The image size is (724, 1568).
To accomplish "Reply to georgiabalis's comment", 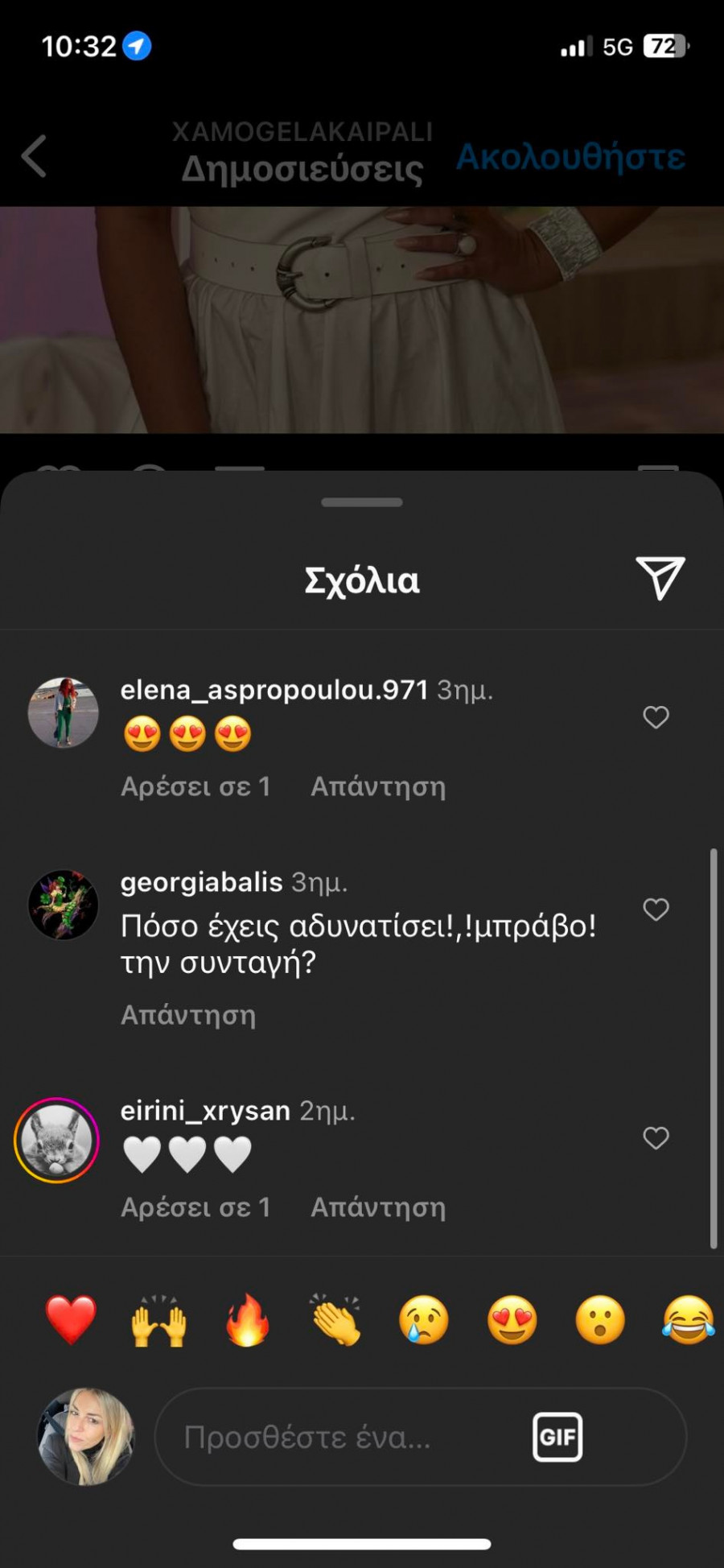I will tap(188, 1015).
